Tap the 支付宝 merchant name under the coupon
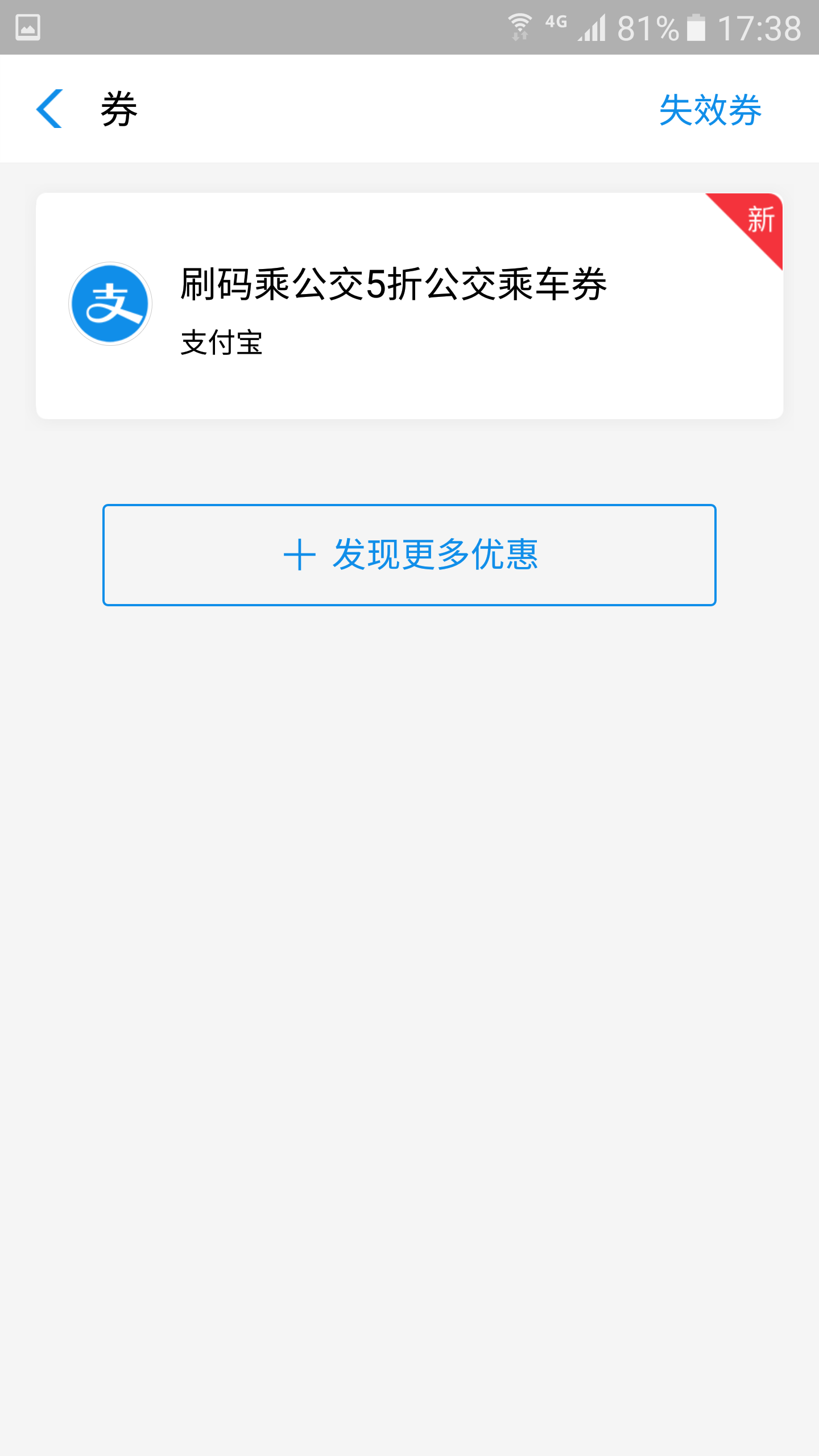Image resolution: width=819 pixels, height=1456 pixels. coord(222,340)
